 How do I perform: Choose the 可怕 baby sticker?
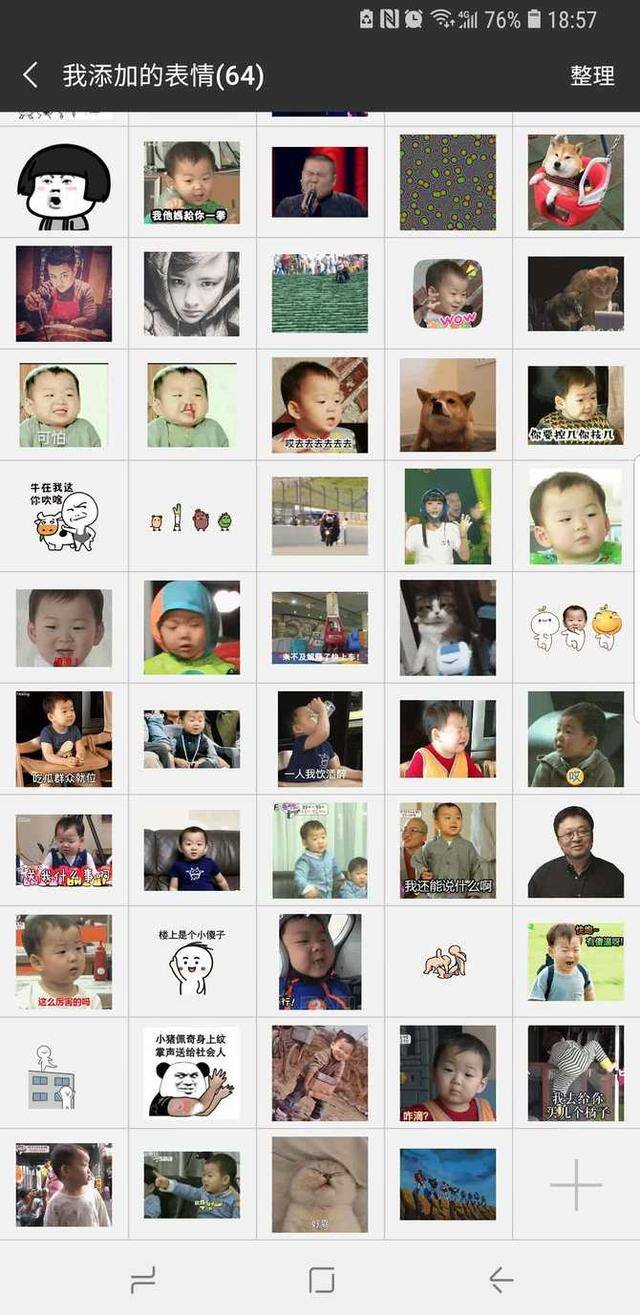[64, 405]
